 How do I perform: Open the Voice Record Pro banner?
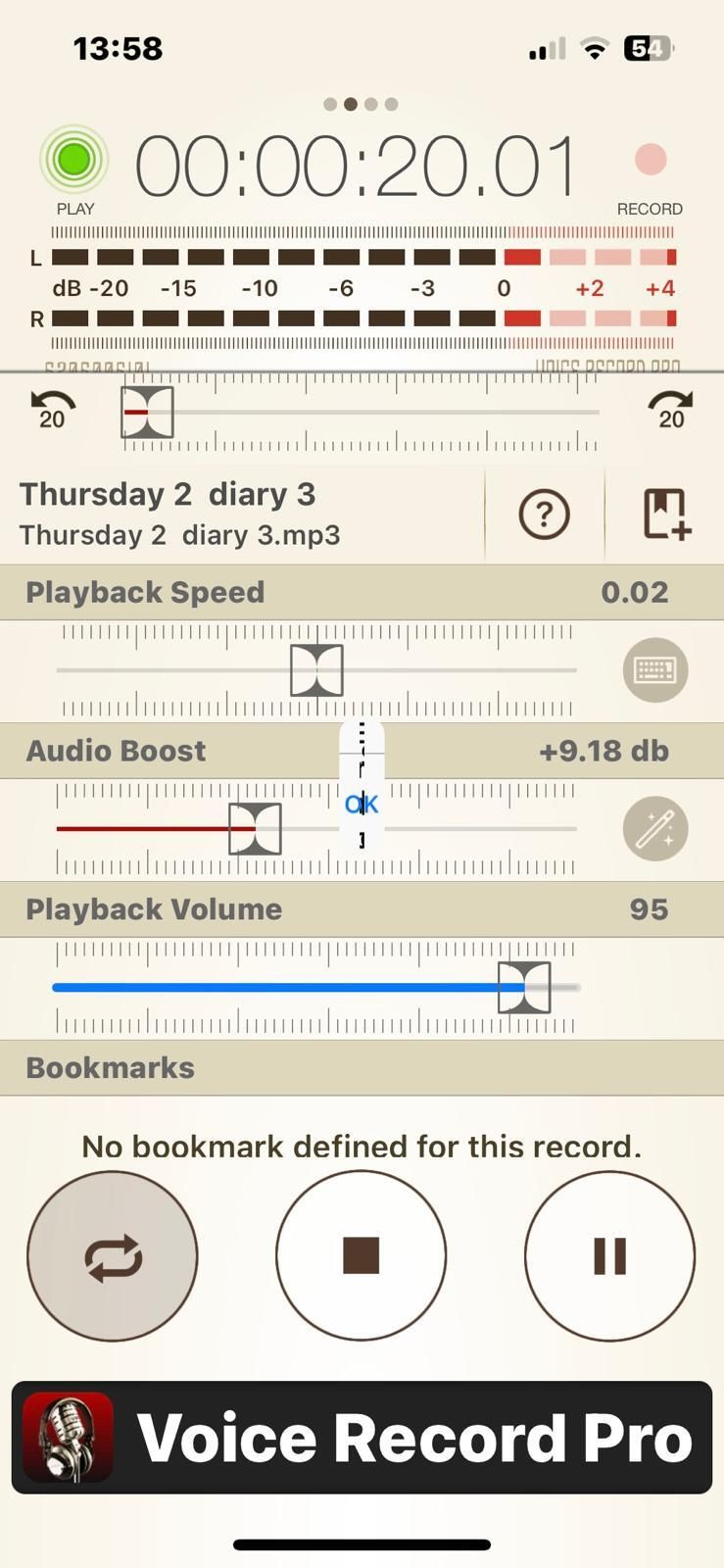pyautogui.click(x=362, y=1438)
